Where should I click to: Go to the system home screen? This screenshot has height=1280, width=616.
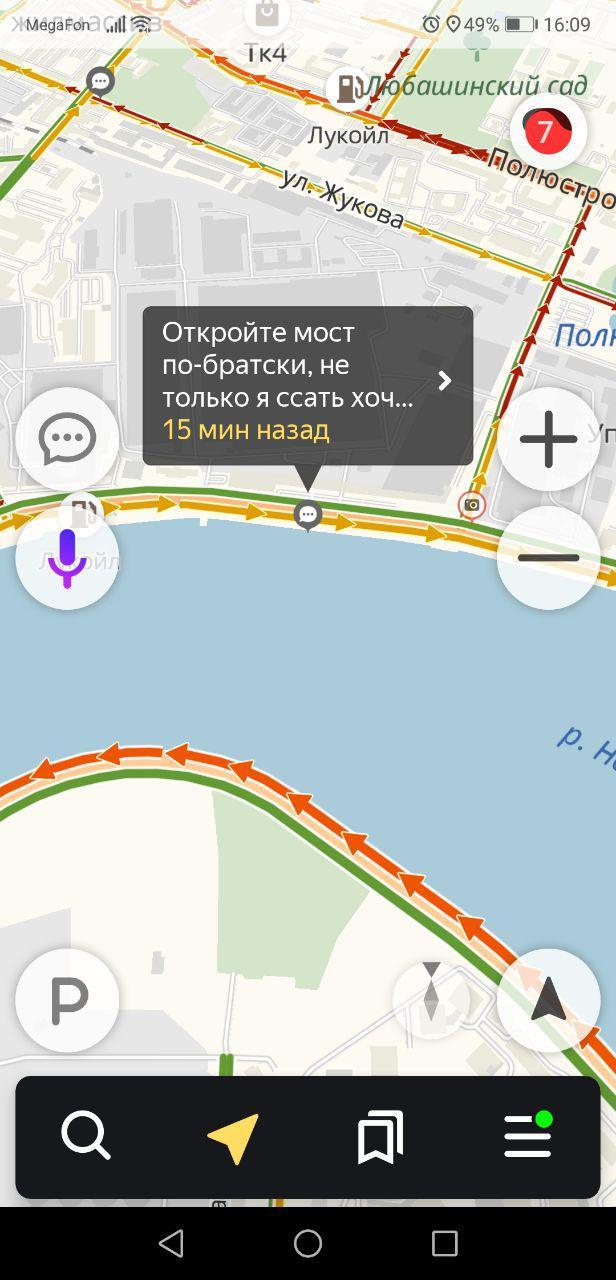pyautogui.click(x=308, y=1243)
